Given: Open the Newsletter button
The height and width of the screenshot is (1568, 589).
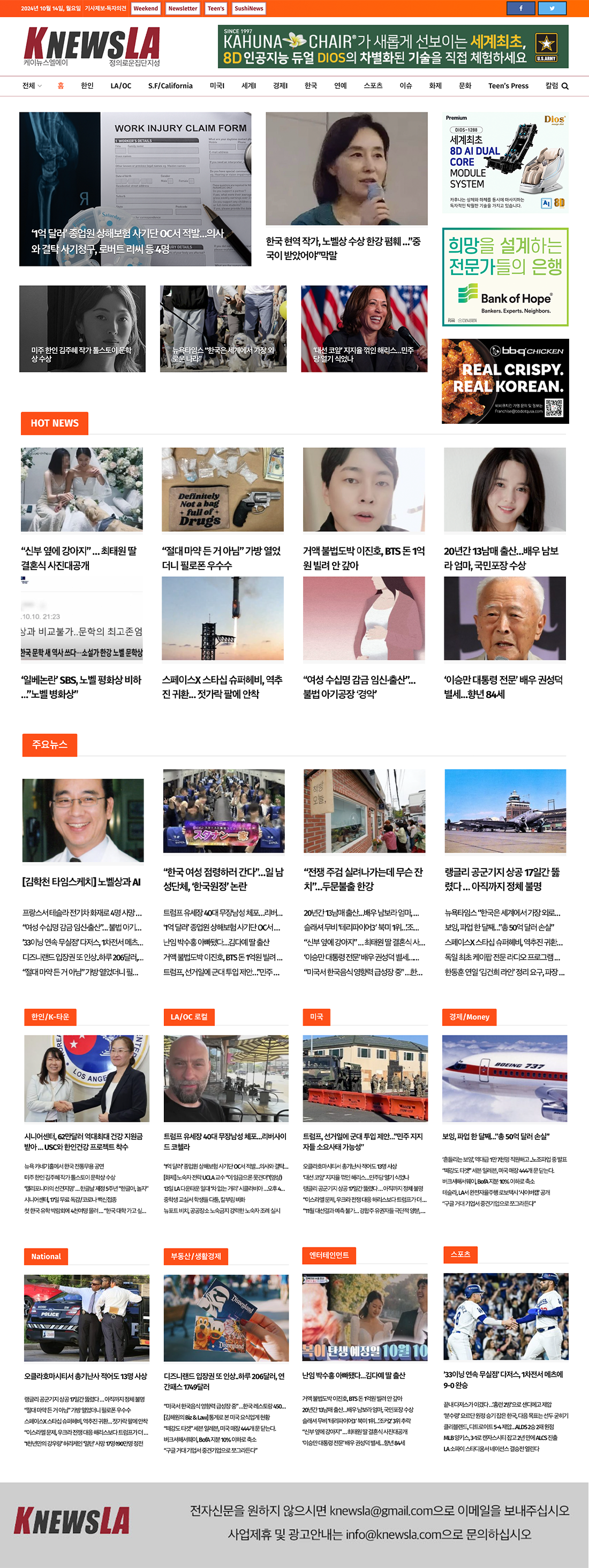Looking at the screenshot, I should [x=183, y=9].
